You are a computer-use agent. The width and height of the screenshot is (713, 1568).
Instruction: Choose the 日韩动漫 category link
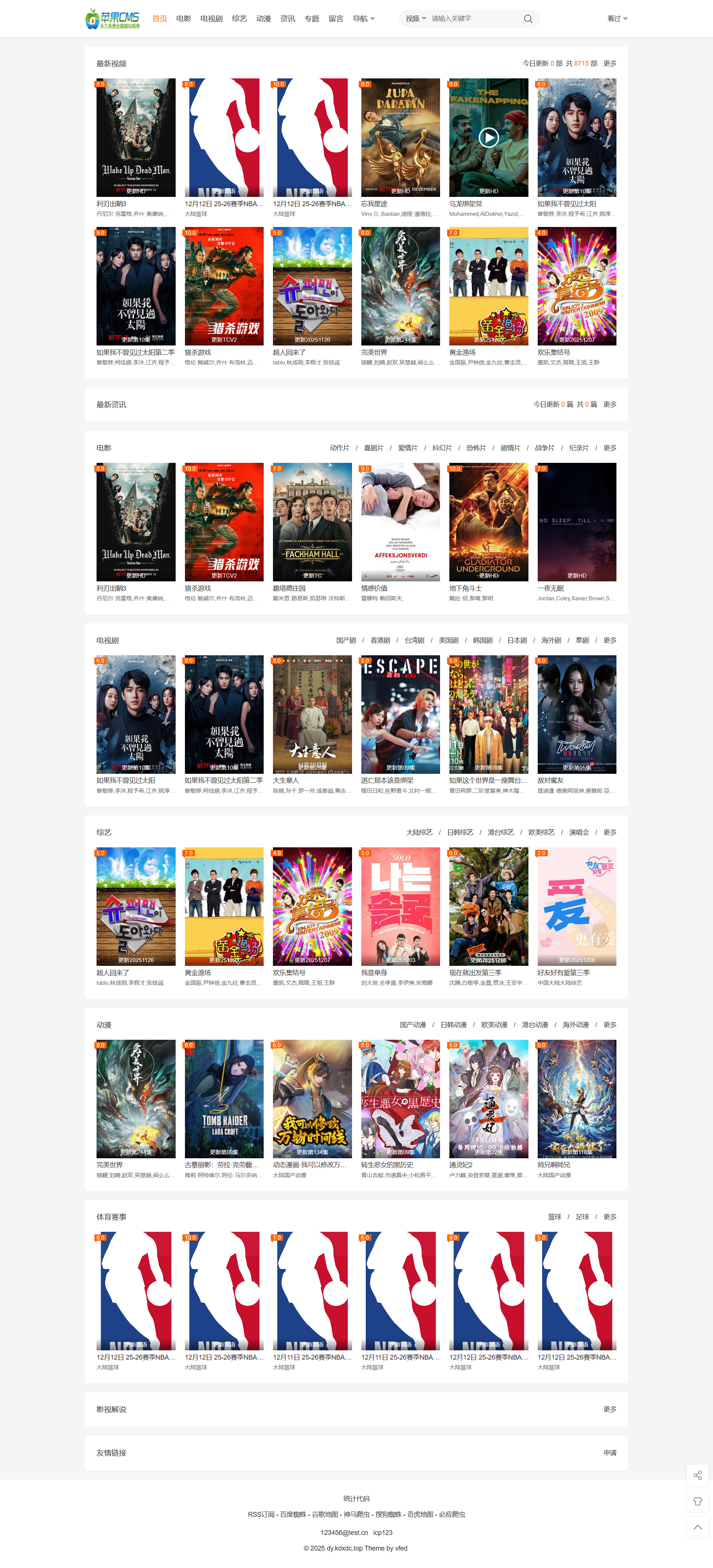[x=453, y=1025]
